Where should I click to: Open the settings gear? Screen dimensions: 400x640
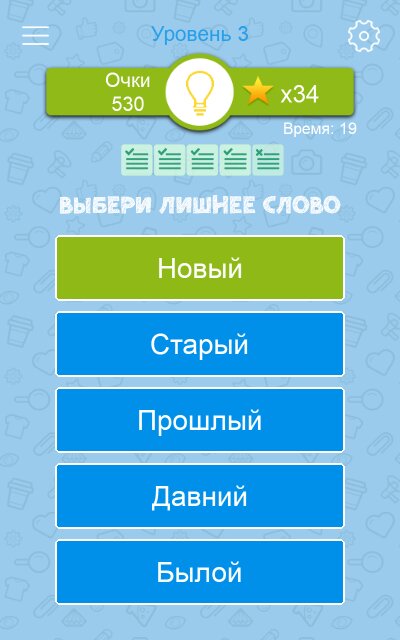[x=364, y=36]
